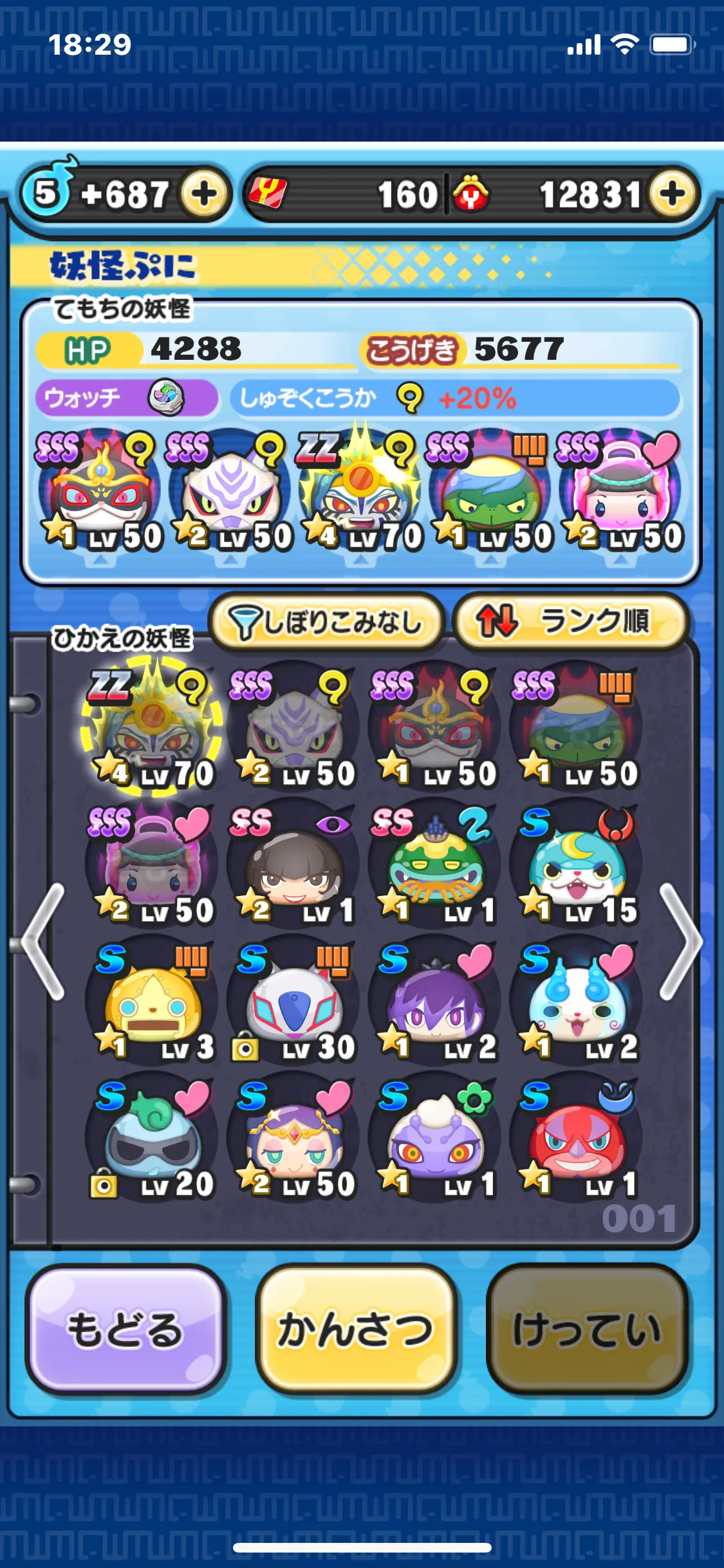Add Y-money with the plus next to 12831
The width and height of the screenshot is (724, 1568).
coord(673,194)
